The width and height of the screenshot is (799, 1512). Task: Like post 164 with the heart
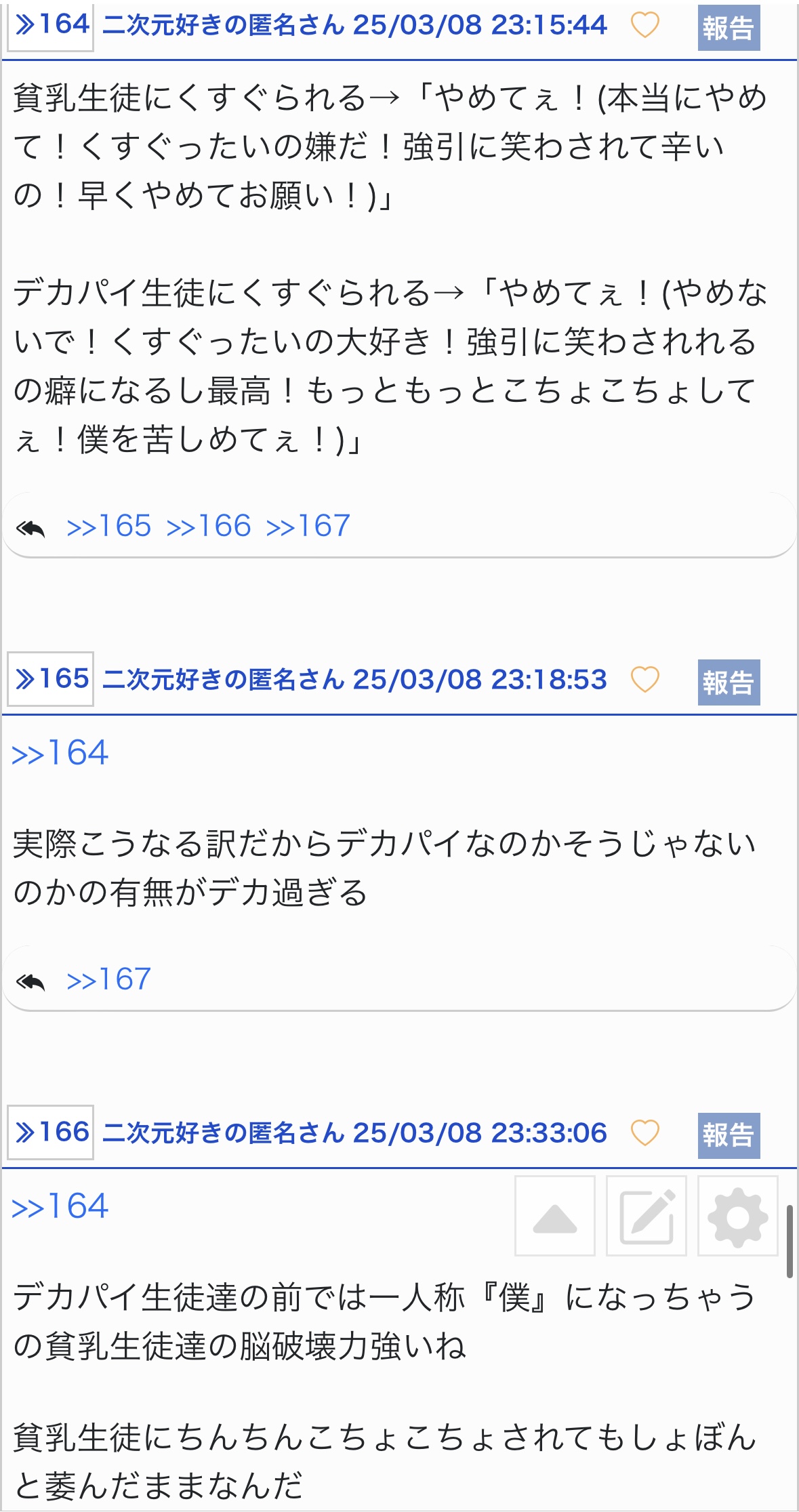[644, 26]
